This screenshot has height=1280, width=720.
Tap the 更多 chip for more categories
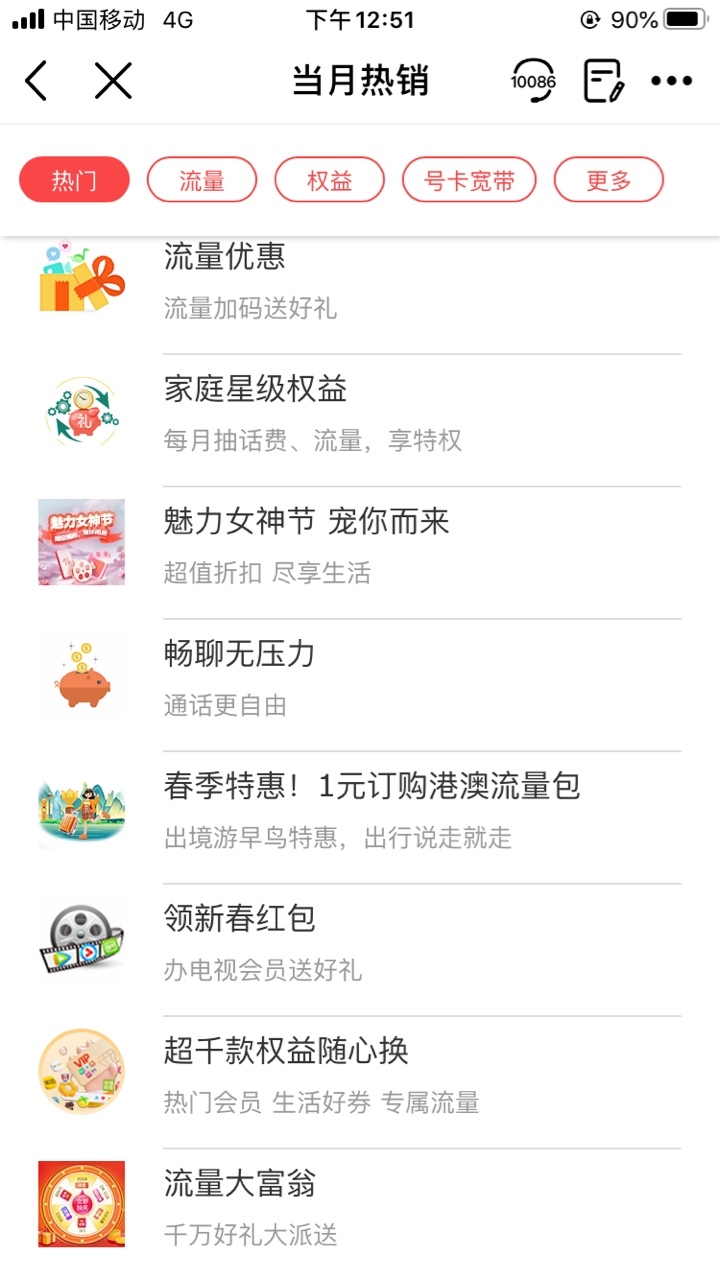[609, 180]
